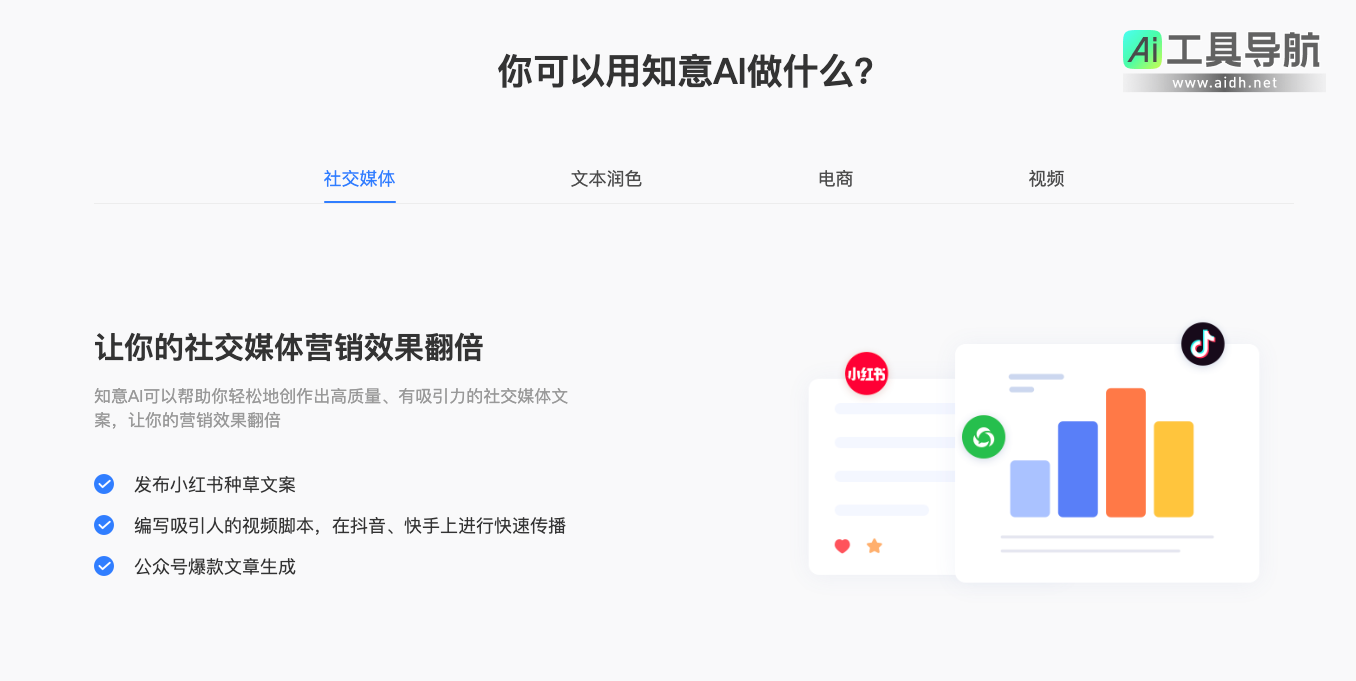Switch to the 视频 tab
Screen dimensions: 1356x681
point(1046,179)
